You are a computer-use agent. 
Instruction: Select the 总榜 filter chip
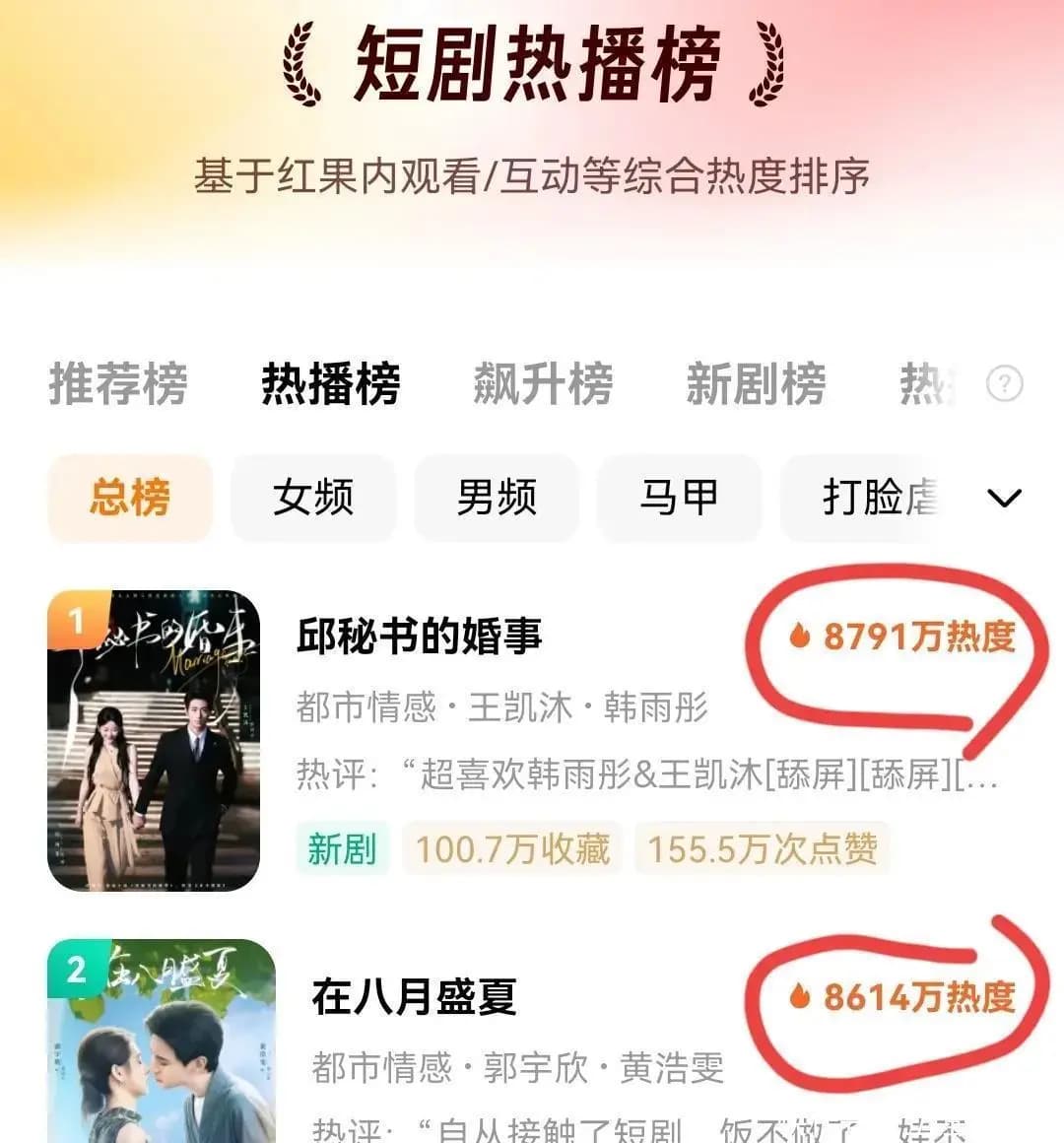pos(129,499)
